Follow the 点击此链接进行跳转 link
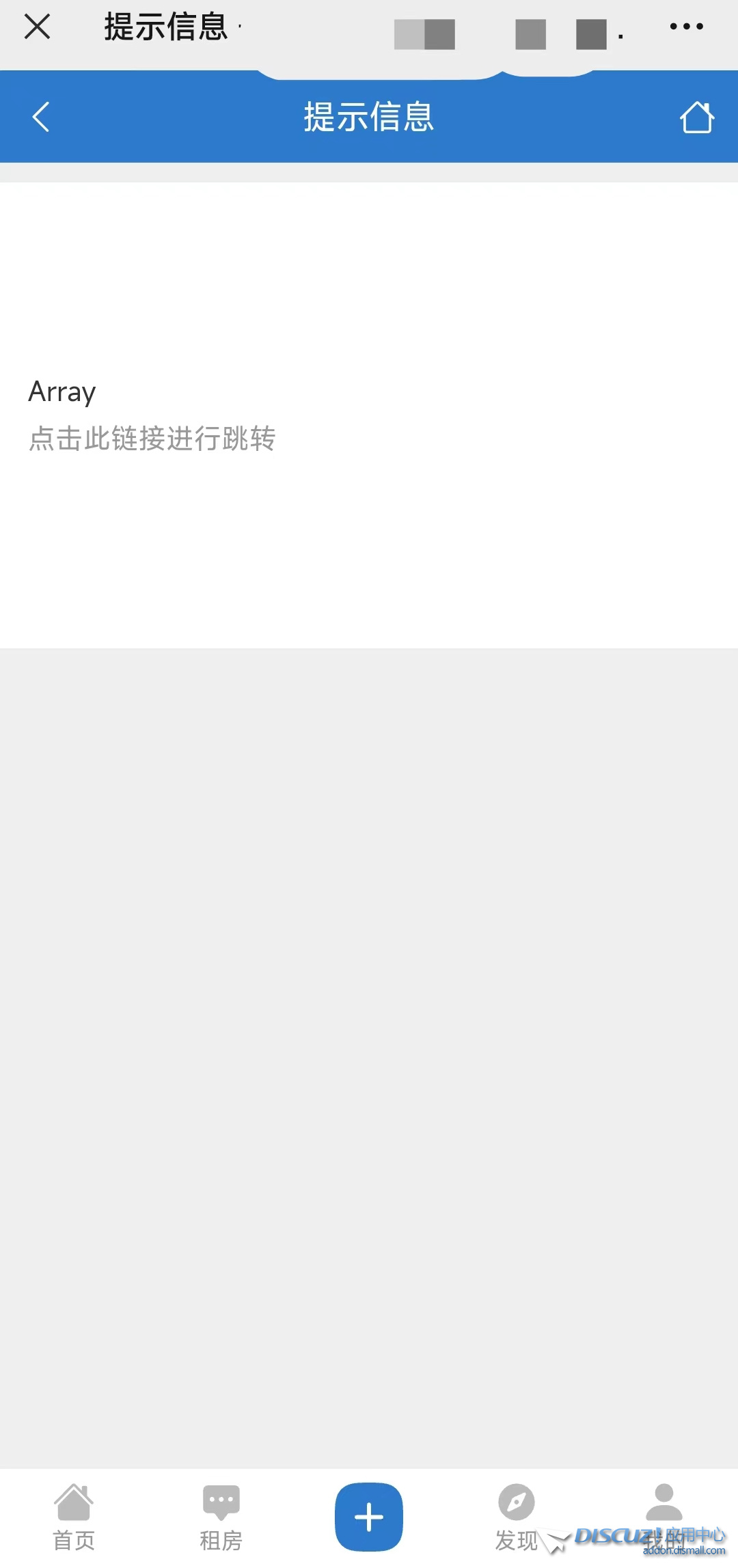738x1568 pixels. click(x=152, y=439)
